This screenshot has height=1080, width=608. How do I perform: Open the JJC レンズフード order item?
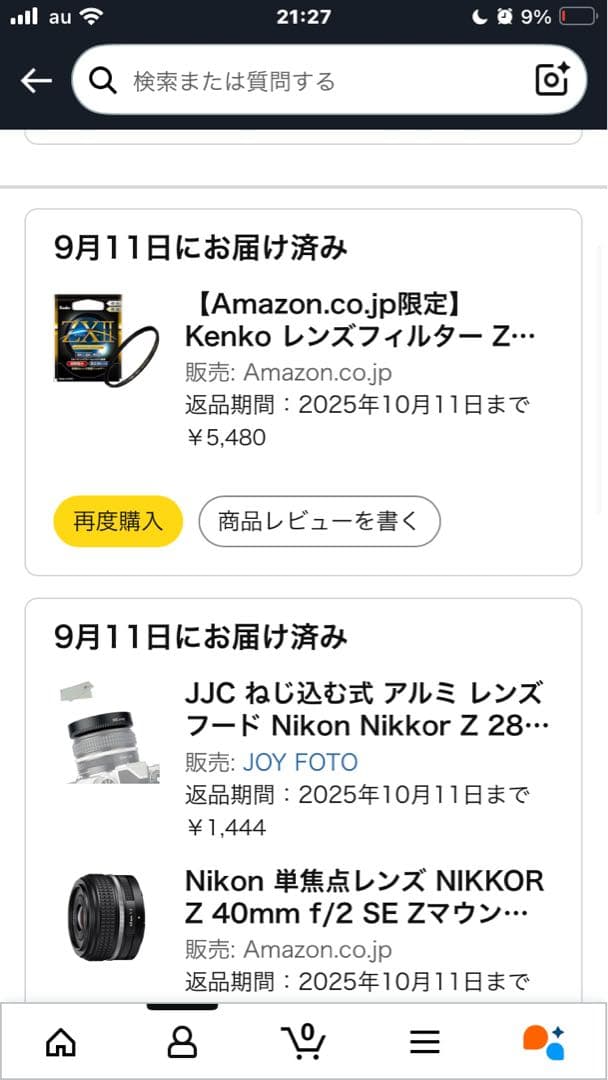pyautogui.click(x=366, y=708)
